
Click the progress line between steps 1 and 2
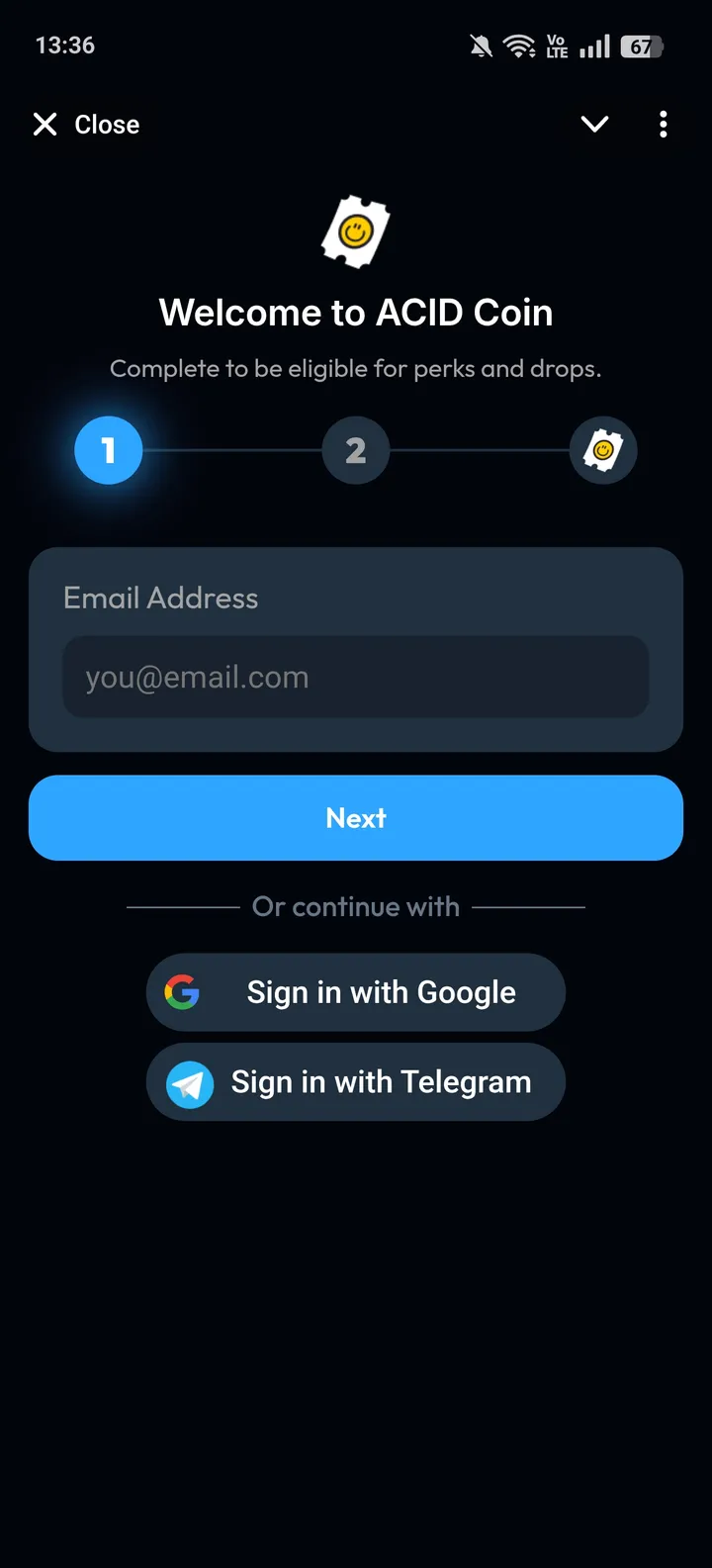point(232,450)
